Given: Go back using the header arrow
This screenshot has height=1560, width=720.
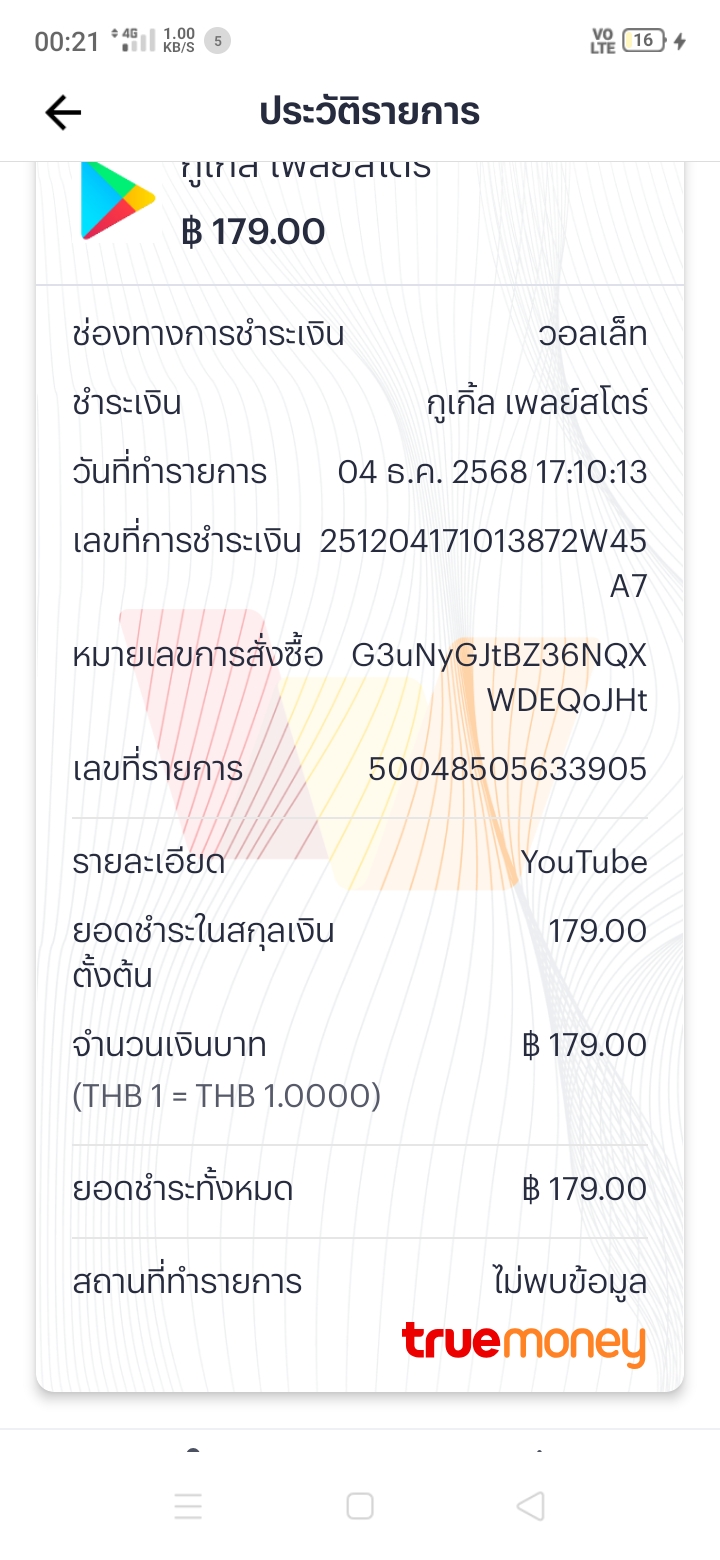Looking at the screenshot, I should 63,112.
